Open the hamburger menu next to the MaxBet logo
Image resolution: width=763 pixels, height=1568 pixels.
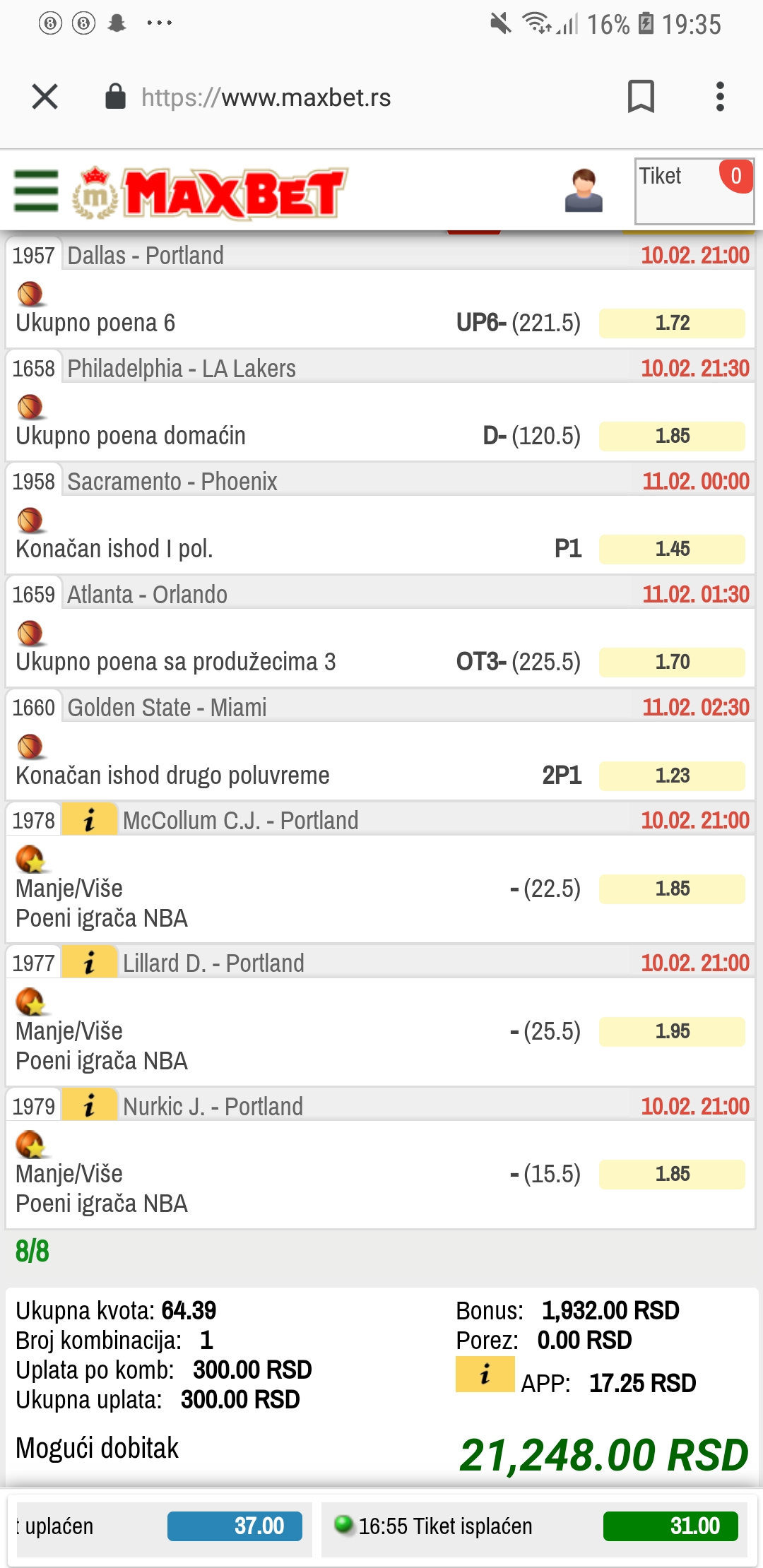pyautogui.click(x=36, y=191)
